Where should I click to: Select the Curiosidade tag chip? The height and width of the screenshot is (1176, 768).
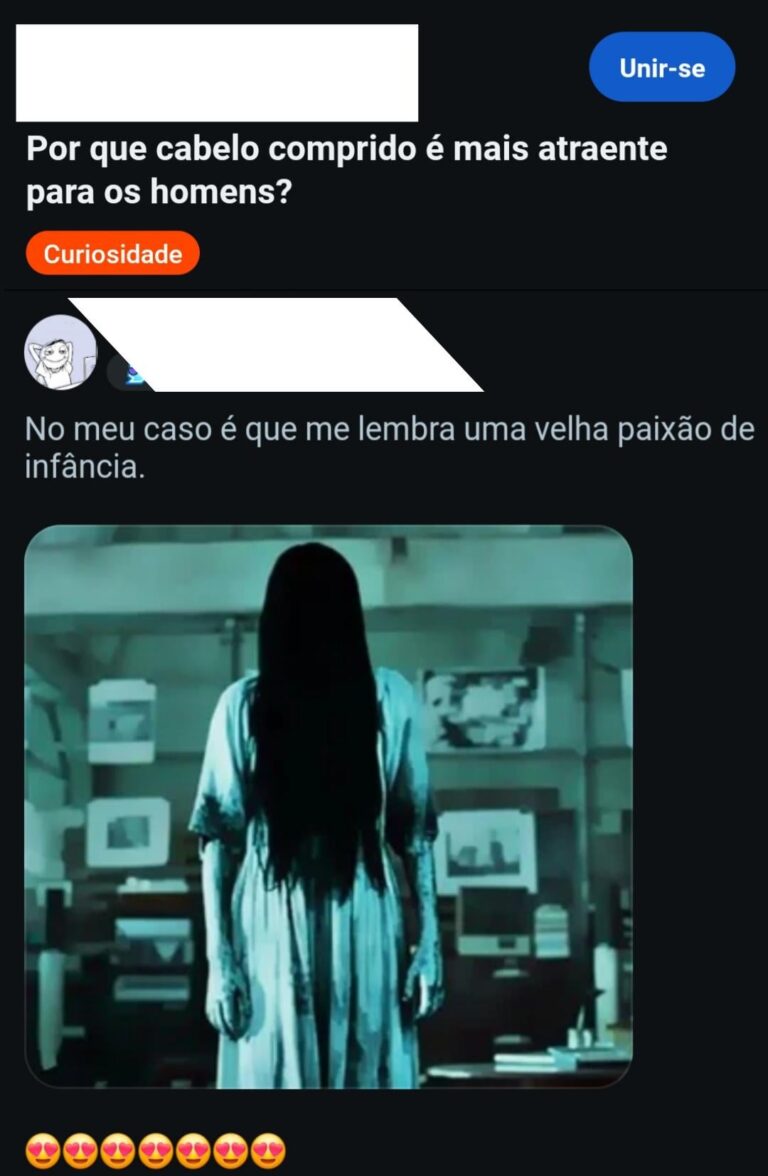112,253
